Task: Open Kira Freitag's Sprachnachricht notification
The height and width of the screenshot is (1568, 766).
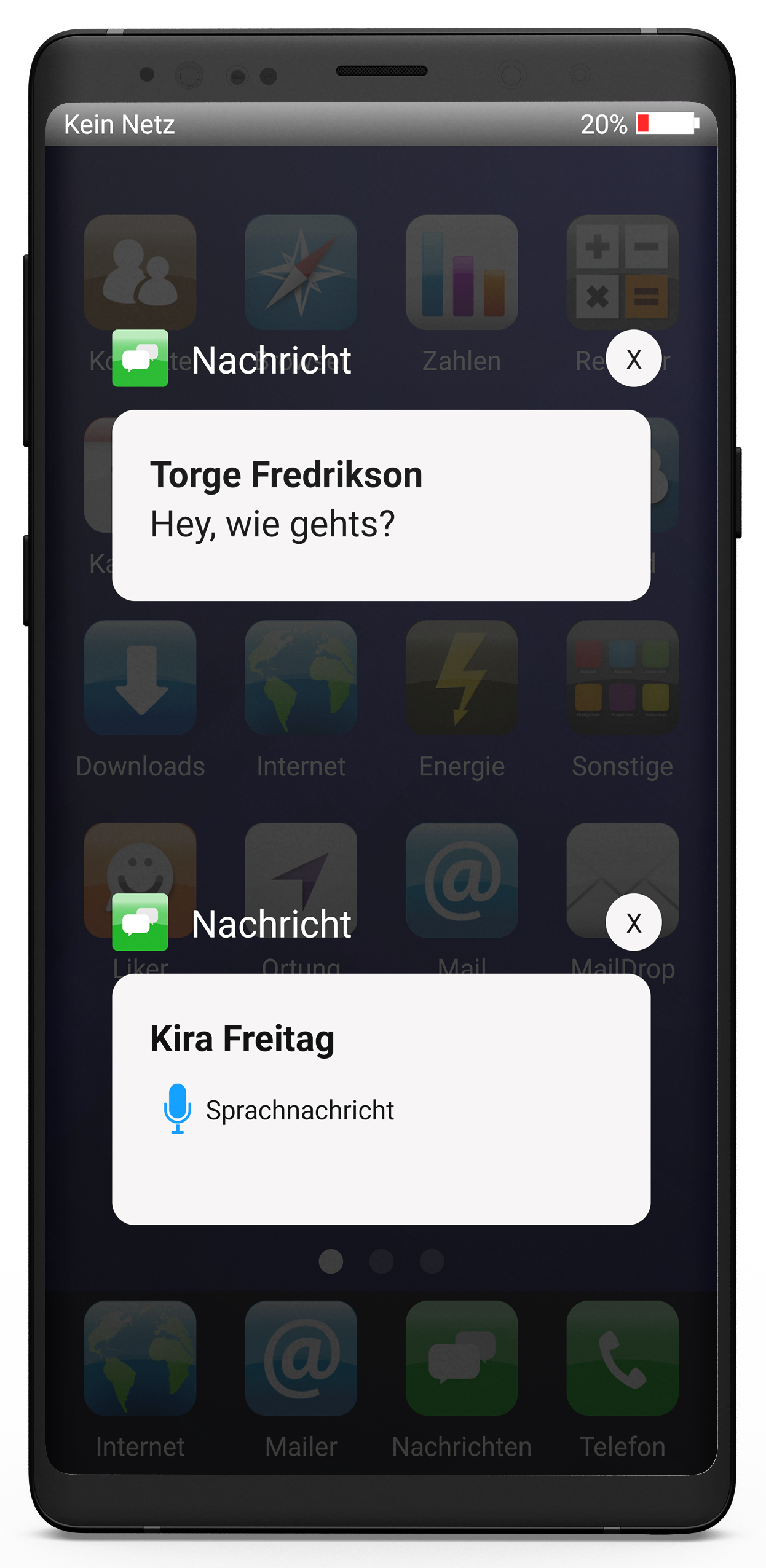Action: 381,1099
